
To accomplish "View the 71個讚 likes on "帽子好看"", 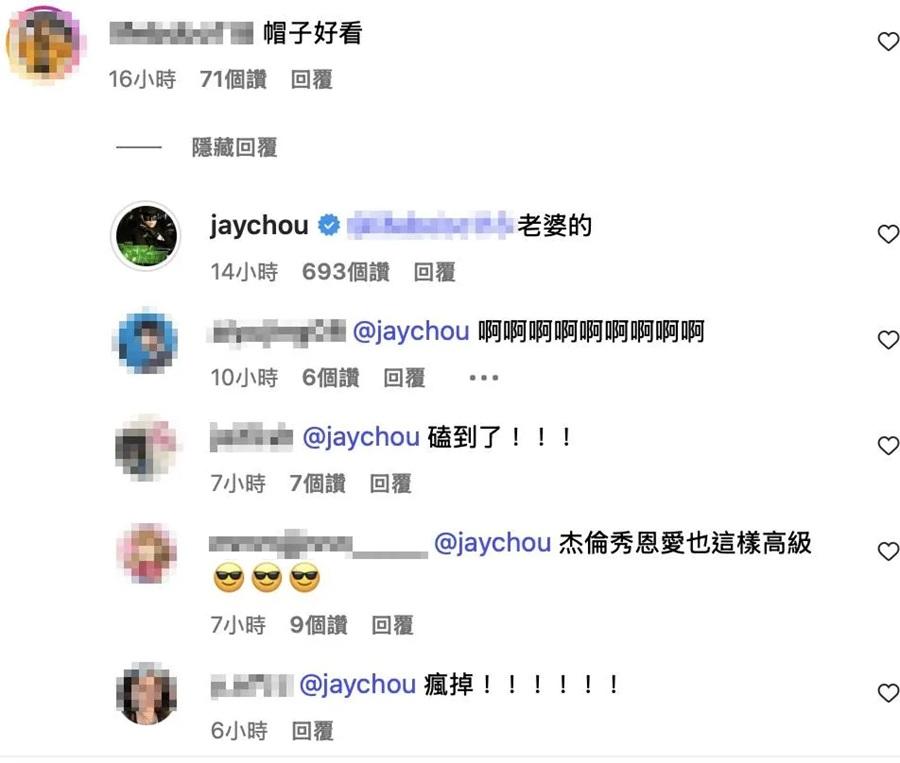I will pos(233,80).
